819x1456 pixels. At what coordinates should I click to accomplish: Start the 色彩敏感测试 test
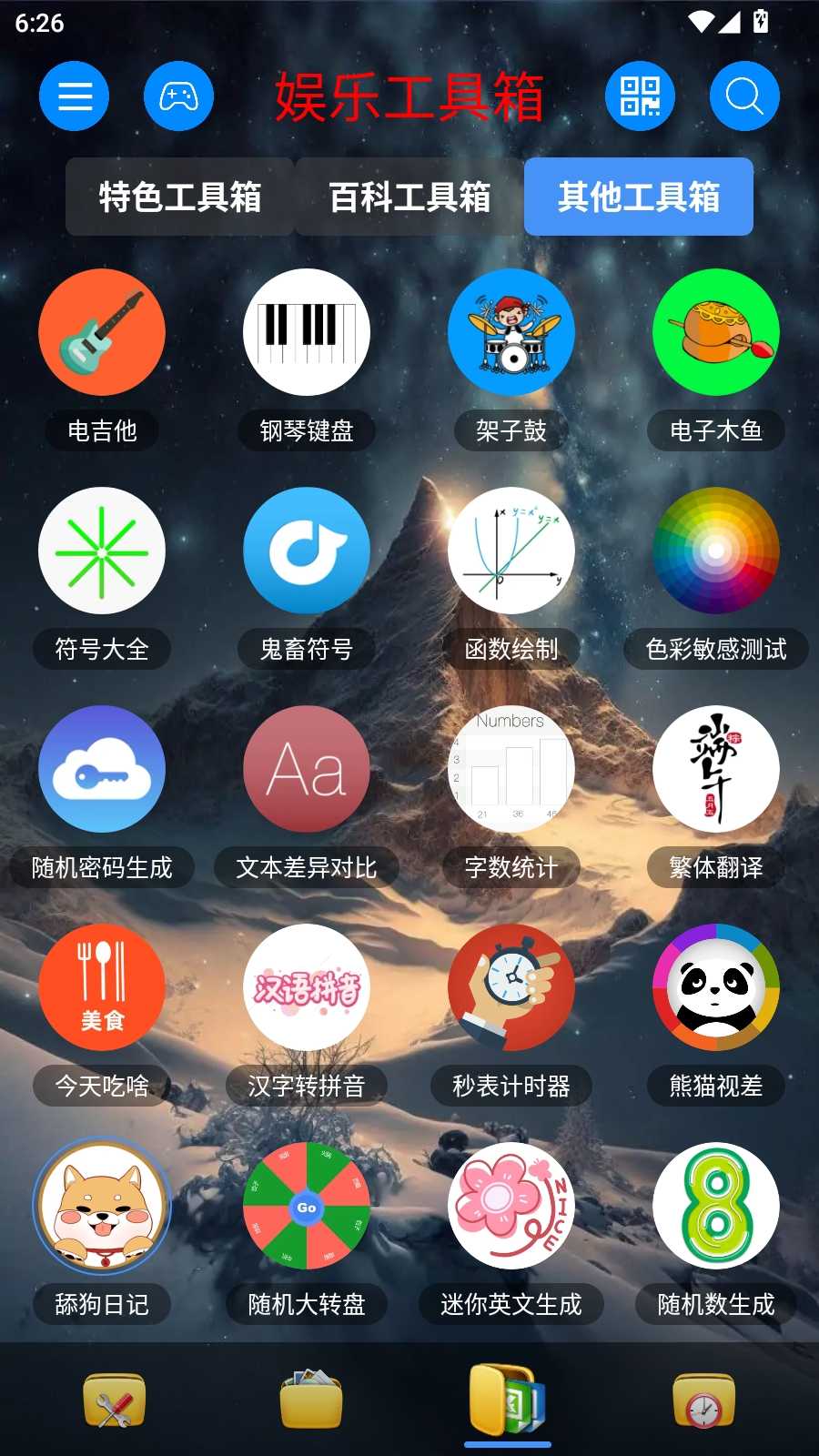716,551
